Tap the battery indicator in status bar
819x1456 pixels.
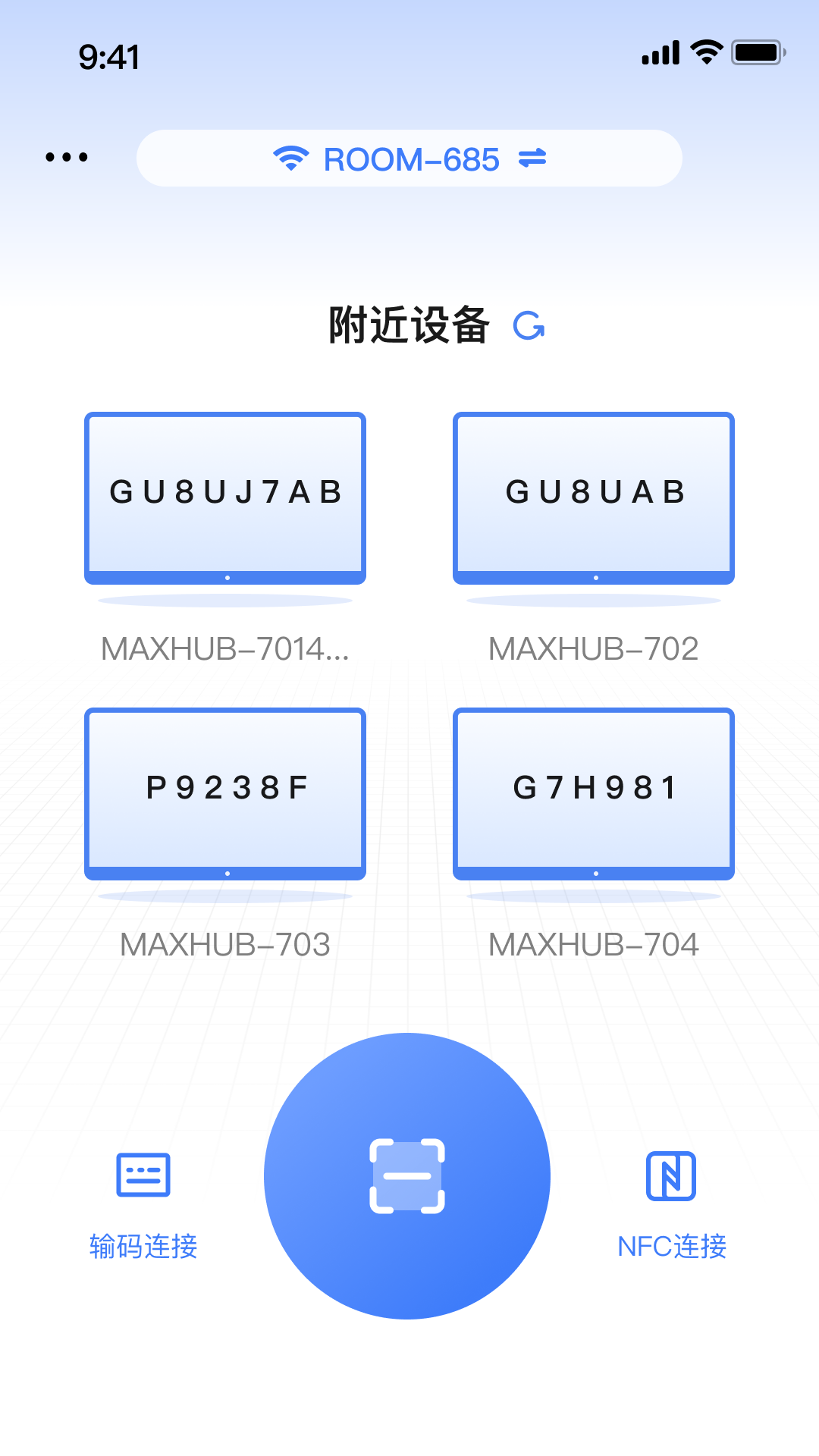pyautogui.click(x=757, y=52)
